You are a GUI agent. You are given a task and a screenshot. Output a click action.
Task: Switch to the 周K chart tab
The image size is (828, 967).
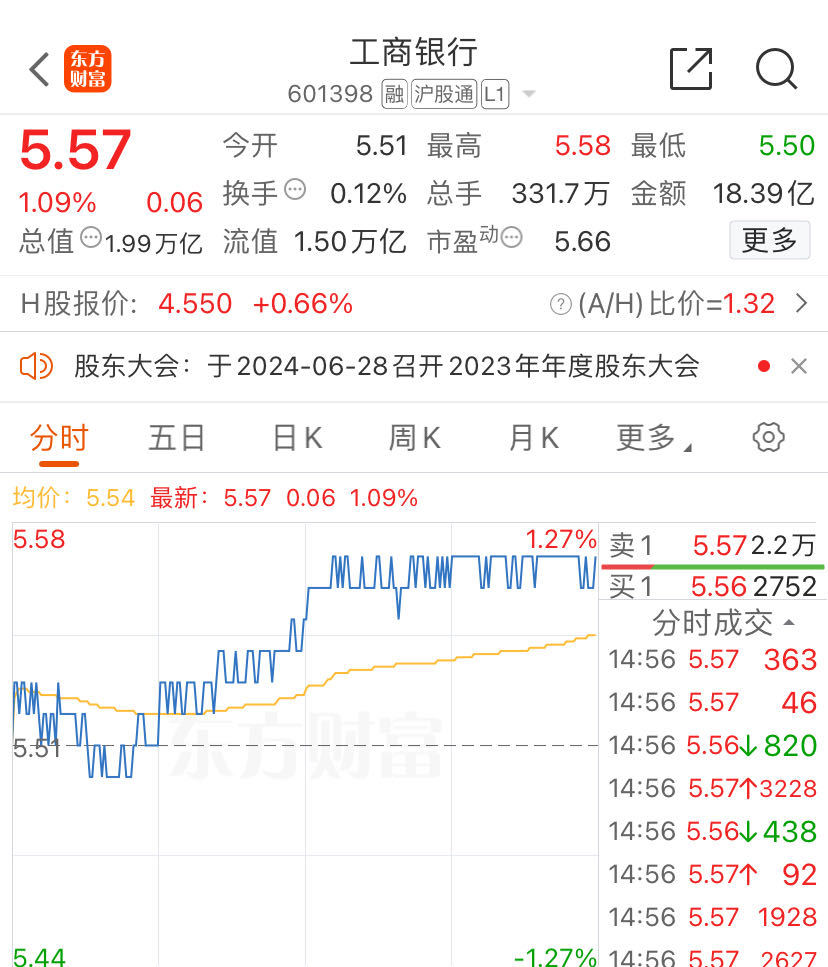tap(415, 437)
